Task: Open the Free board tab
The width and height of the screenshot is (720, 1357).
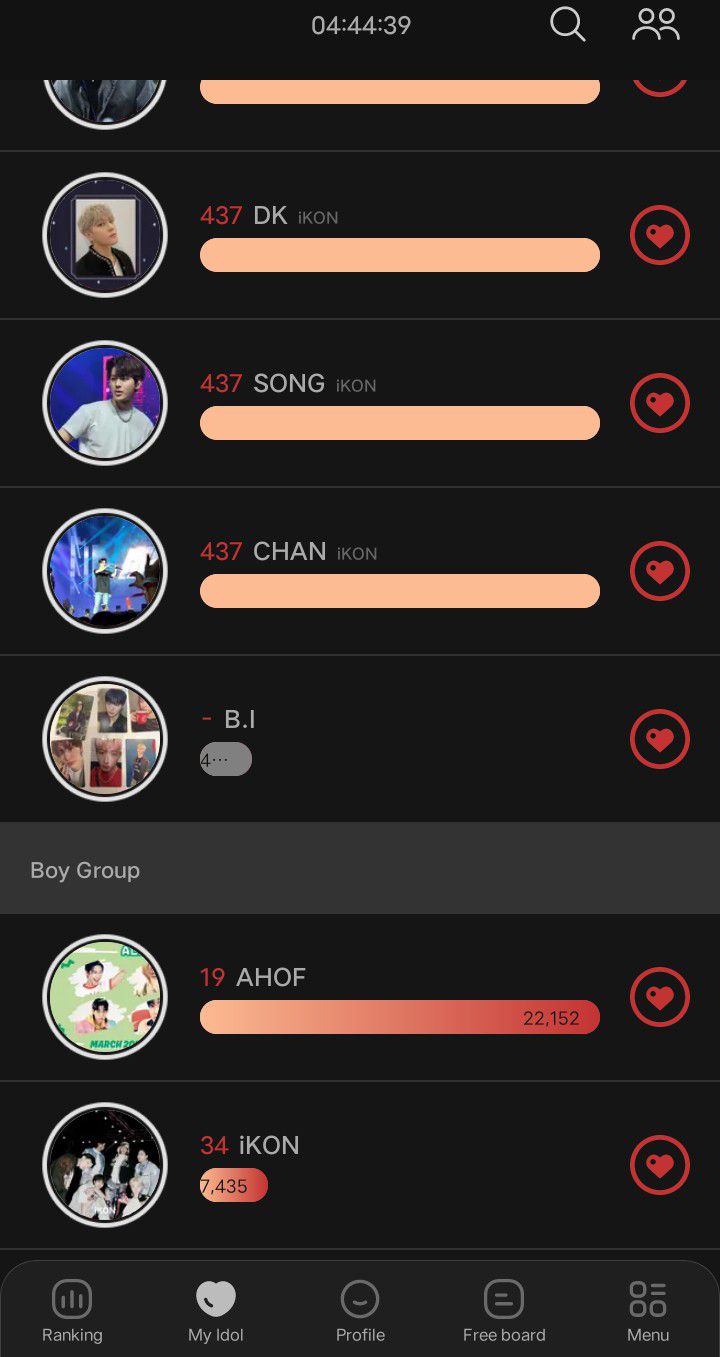Action: tap(504, 1312)
